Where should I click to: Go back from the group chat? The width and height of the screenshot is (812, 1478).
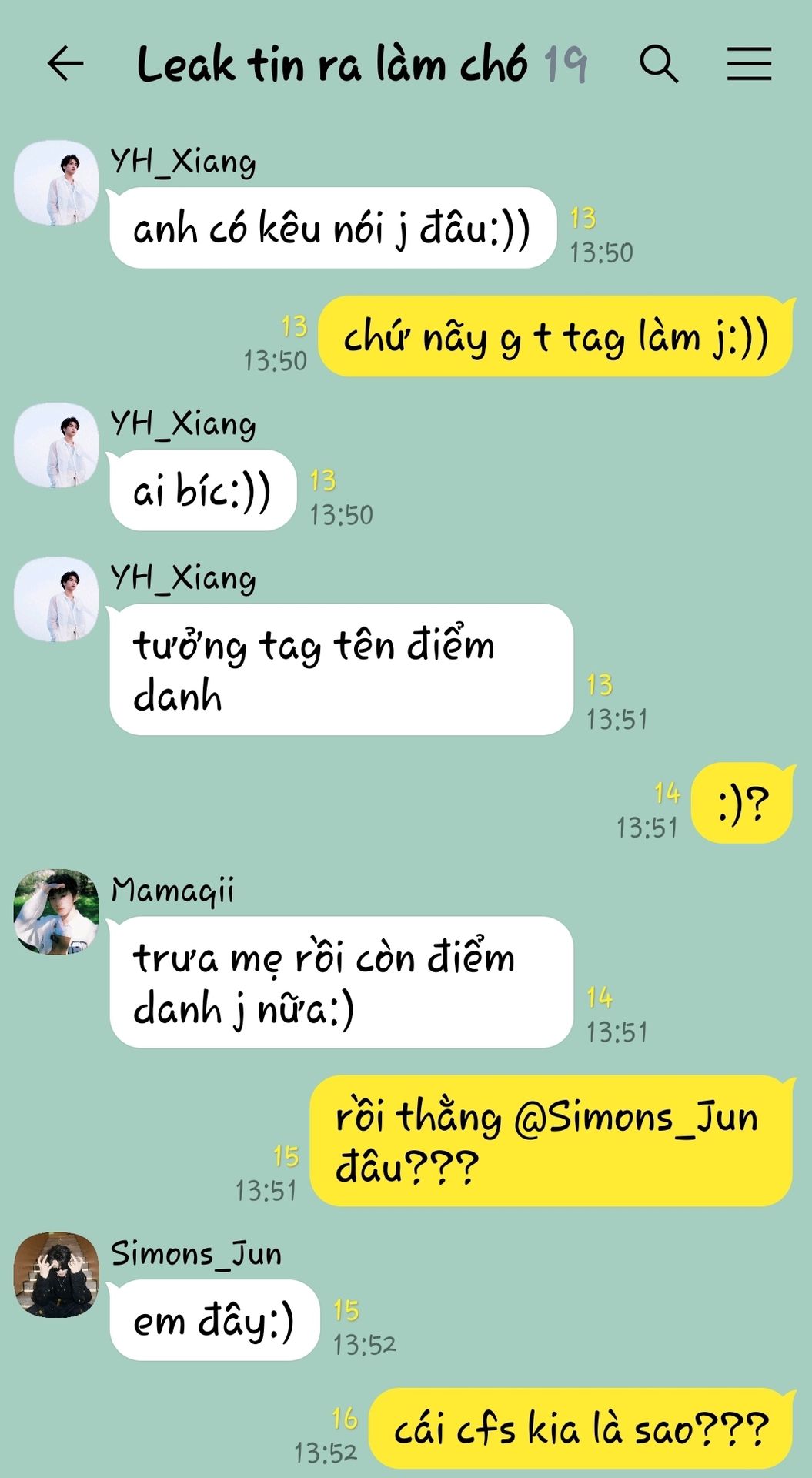click(x=65, y=63)
